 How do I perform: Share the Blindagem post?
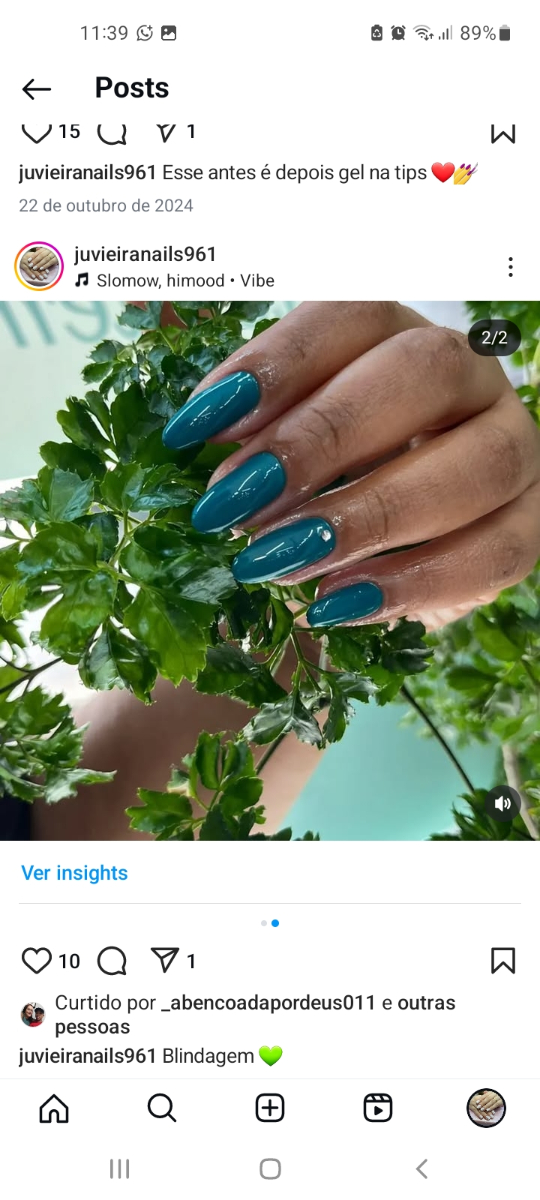coord(164,961)
